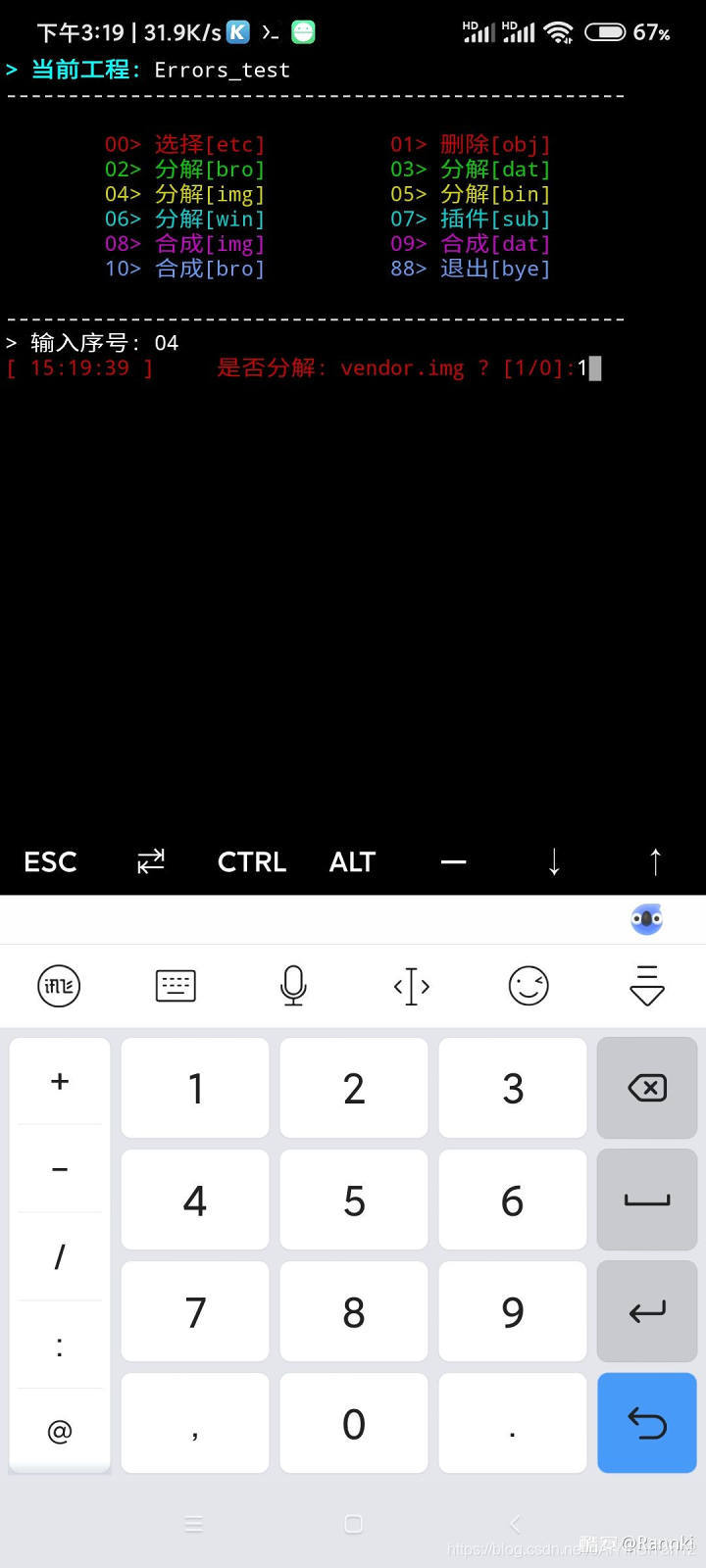This screenshot has height=1568, width=706.
Task: Insert a space with the space key
Action: click(x=646, y=1200)
